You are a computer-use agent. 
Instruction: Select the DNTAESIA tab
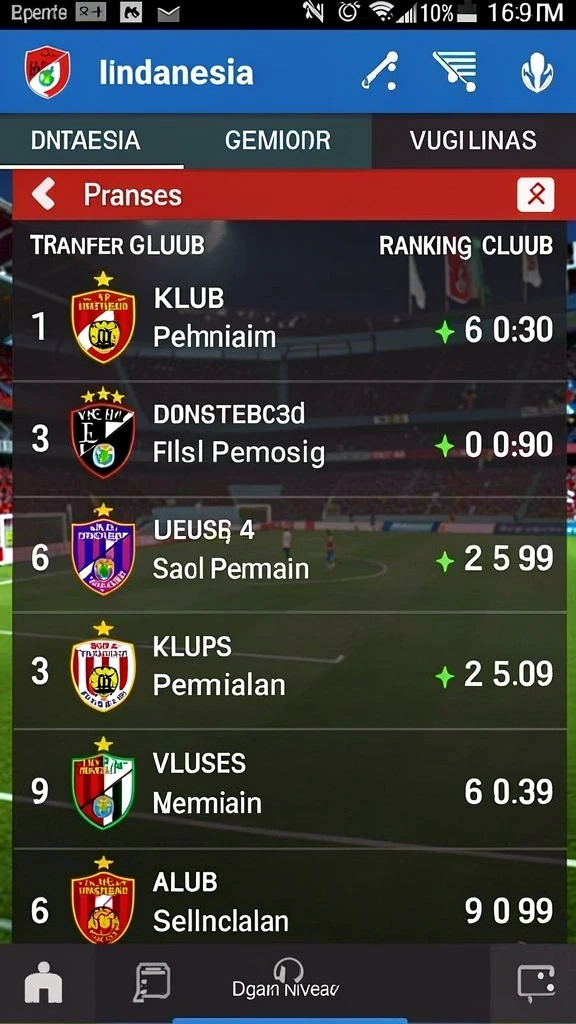coord(86,140)
